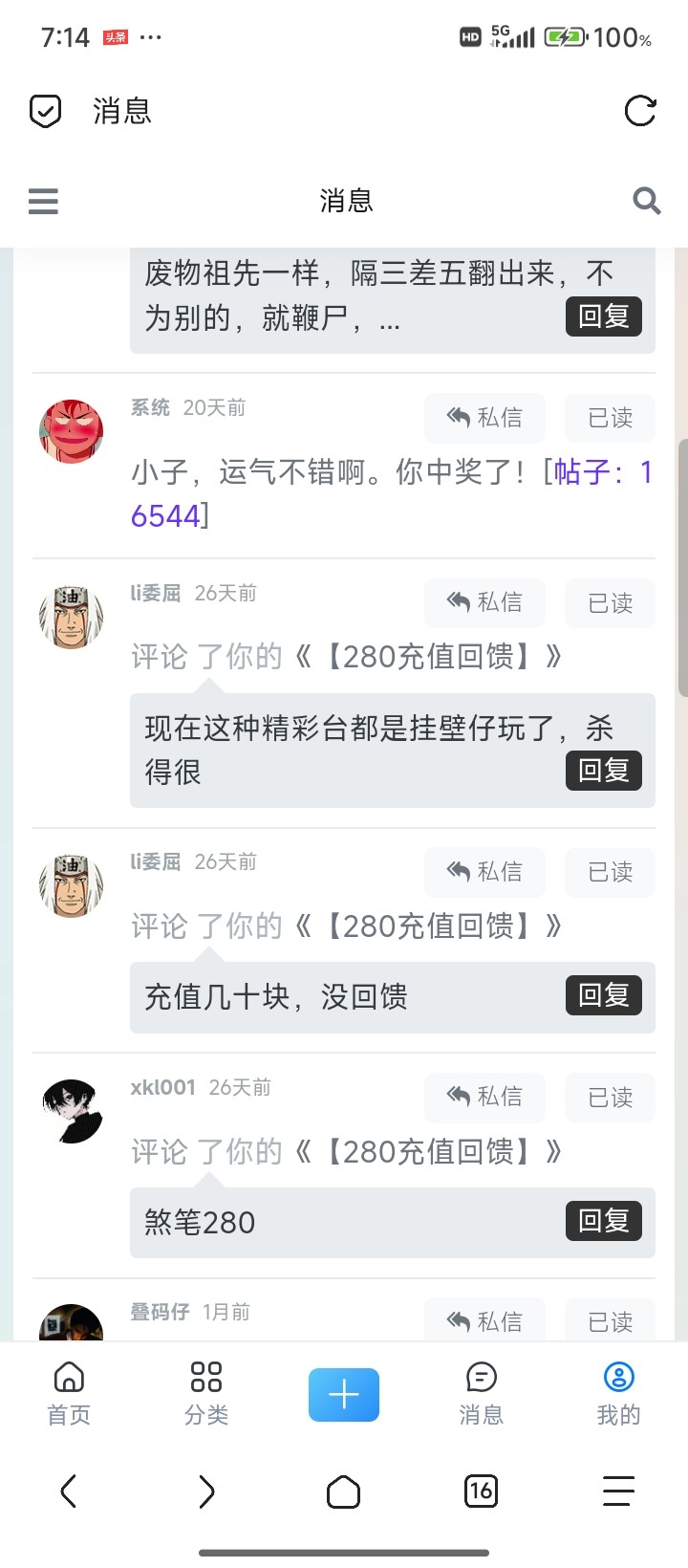Open the 消息 tab

tap(481, 1394)
